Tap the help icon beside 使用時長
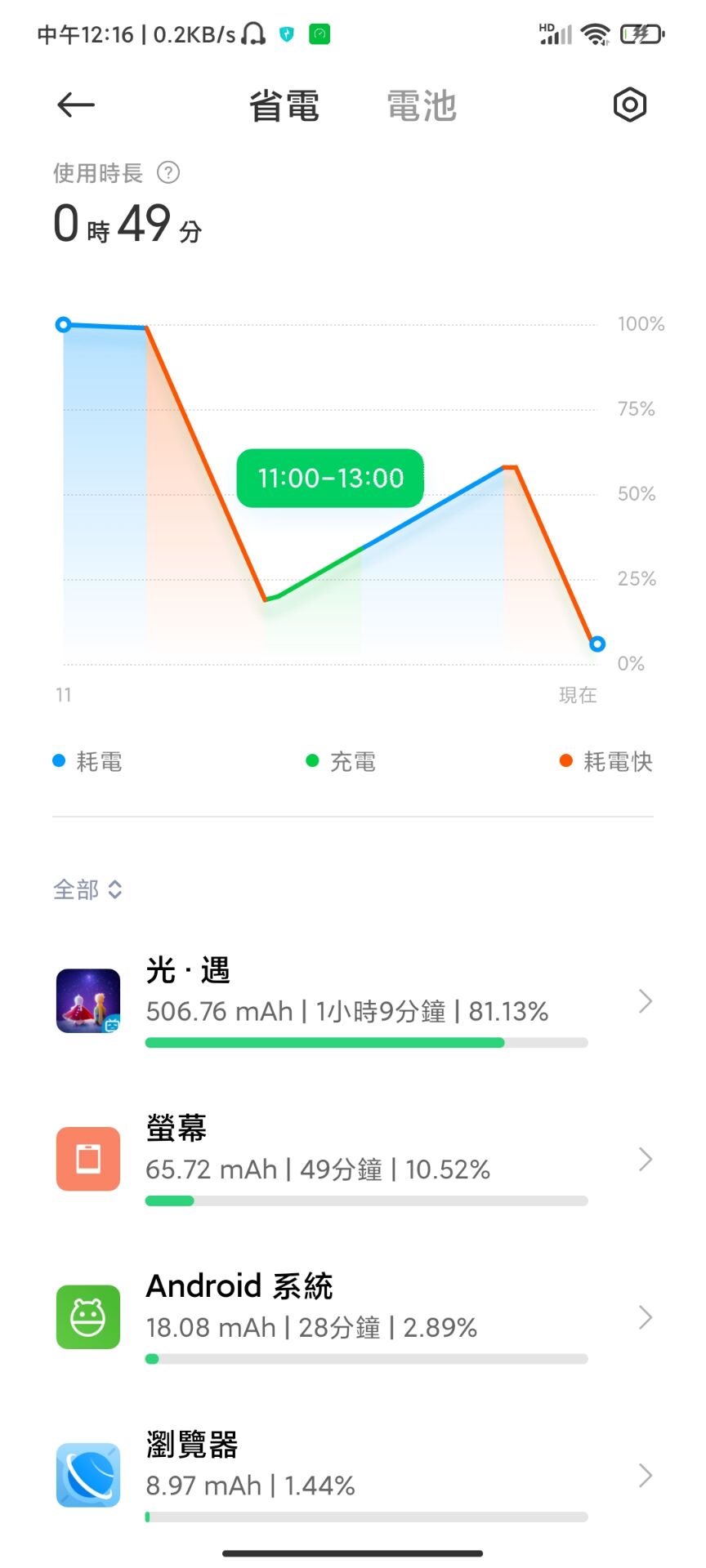Image resolution: width=706 pixels, height=1568 pixels. click(168, 173)
